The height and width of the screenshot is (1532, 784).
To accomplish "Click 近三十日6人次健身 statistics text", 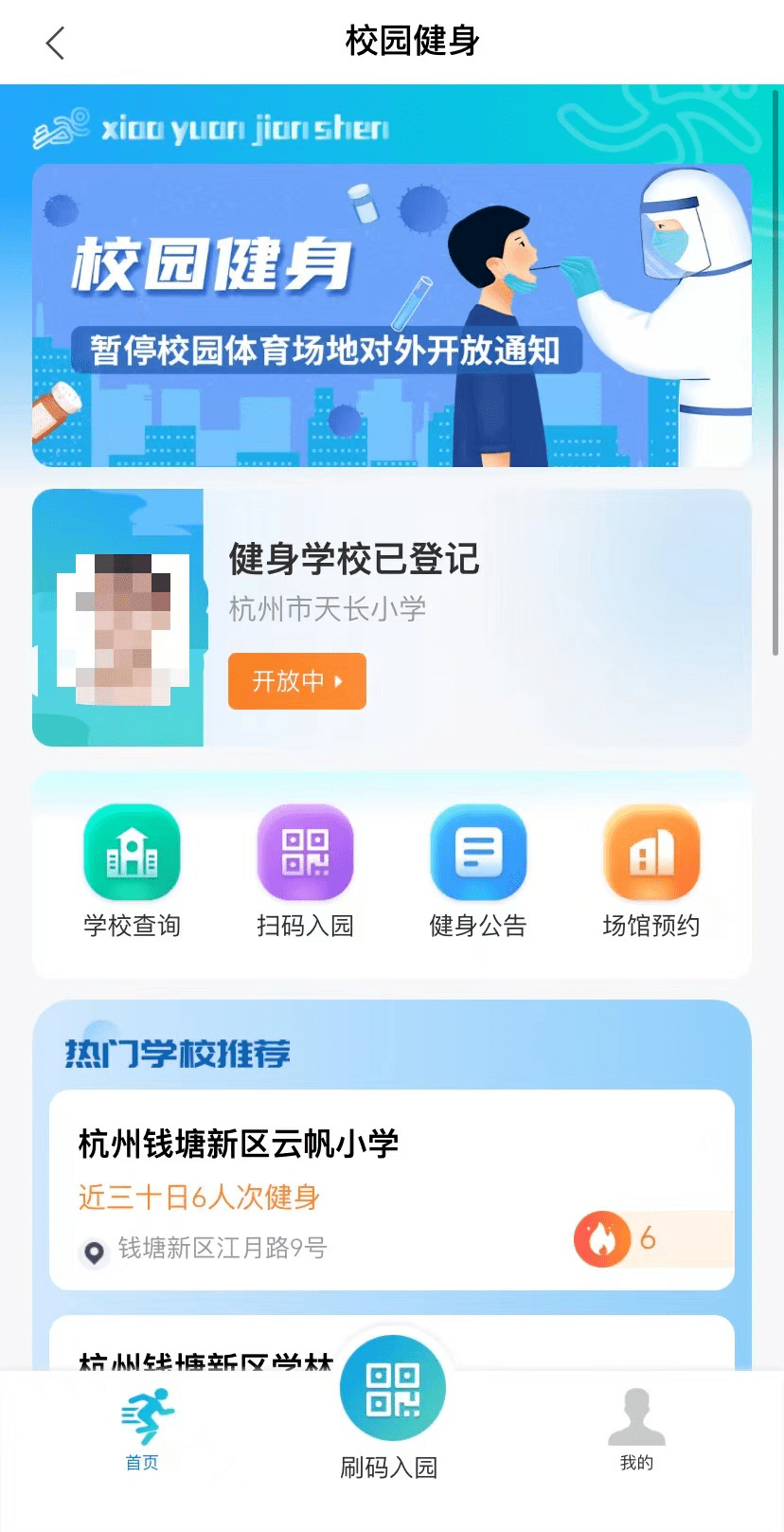I will click(x=198, y=1198).
